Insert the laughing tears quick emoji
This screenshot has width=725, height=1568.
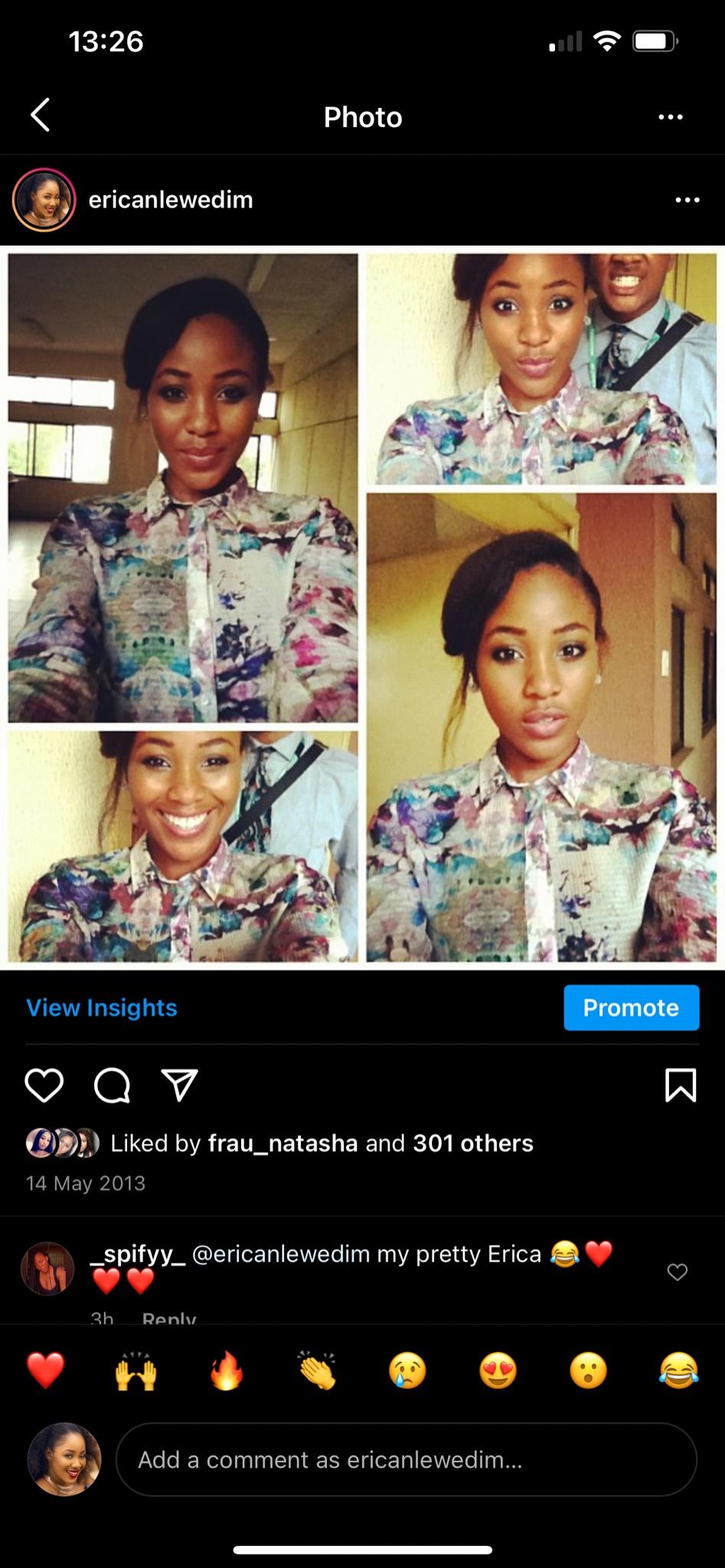[678, 1370]
